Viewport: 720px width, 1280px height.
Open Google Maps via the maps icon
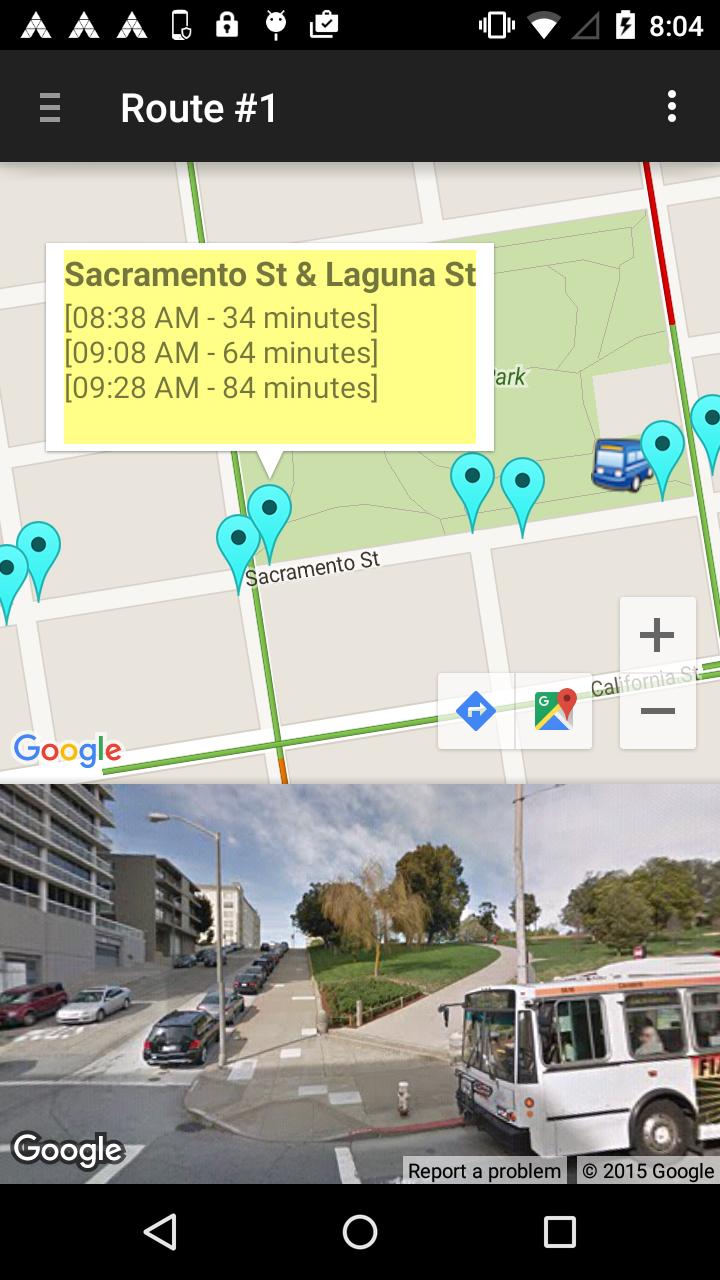[555, 711]
